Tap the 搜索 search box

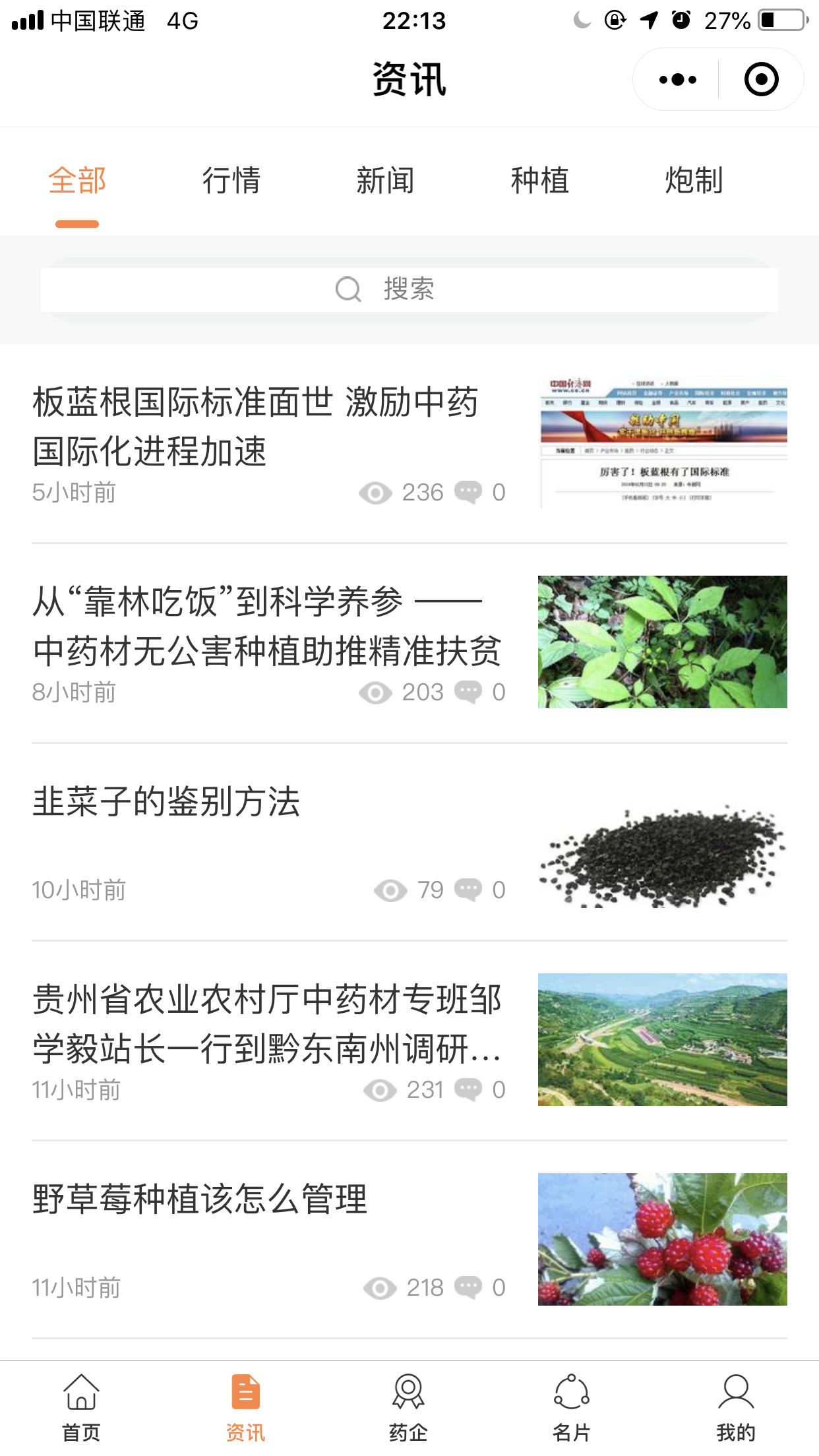(x=409, y=289)
